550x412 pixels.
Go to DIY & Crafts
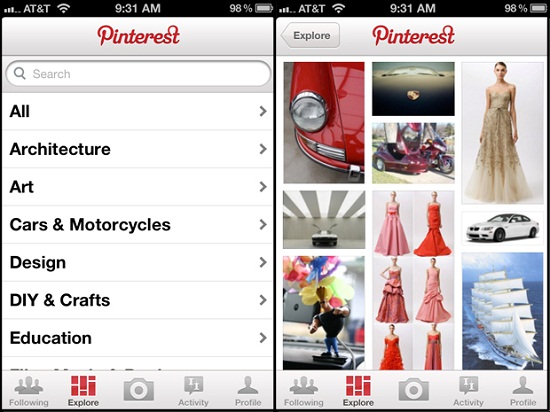(x=138, y=300)
